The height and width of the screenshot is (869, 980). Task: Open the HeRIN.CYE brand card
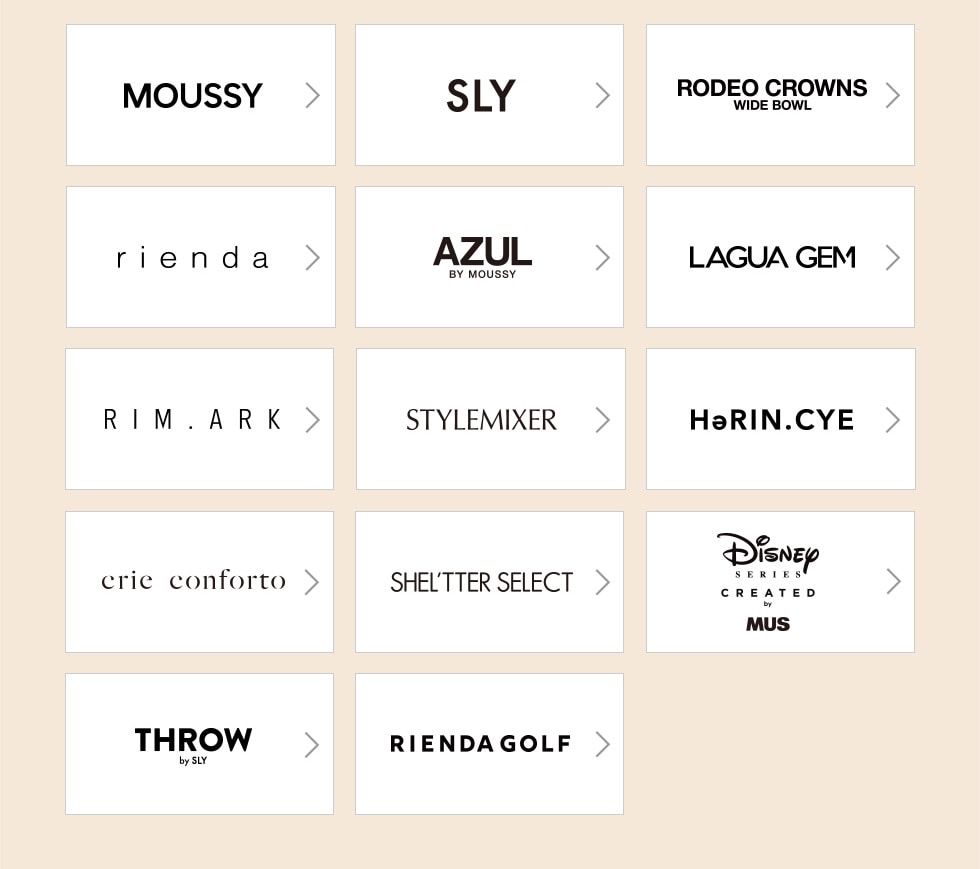pos(780,419)
